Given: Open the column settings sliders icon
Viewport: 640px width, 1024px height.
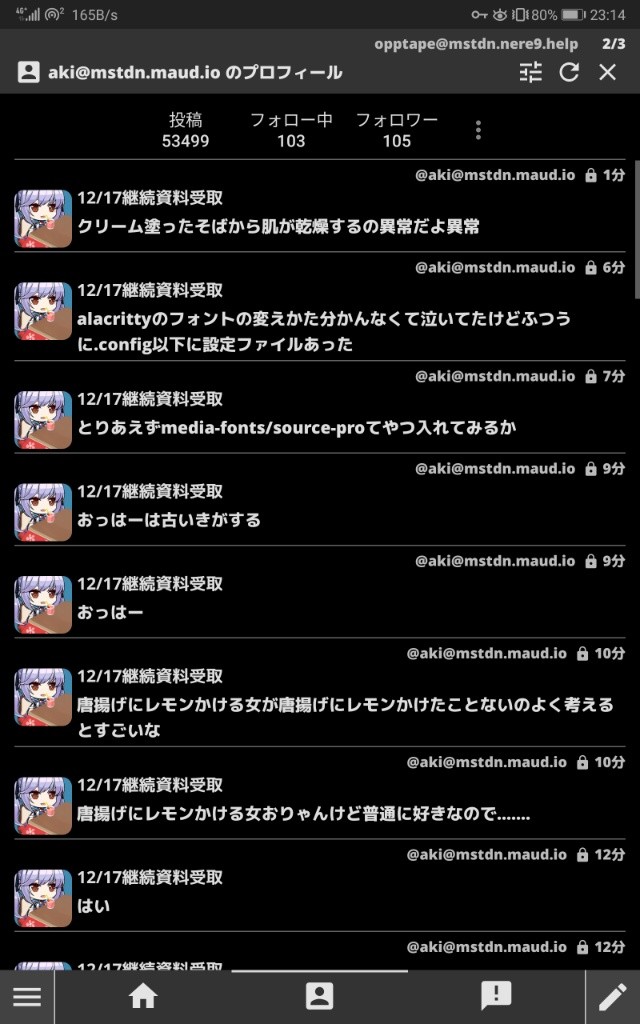Looking at the screenshot, I should tap(531, 72).
